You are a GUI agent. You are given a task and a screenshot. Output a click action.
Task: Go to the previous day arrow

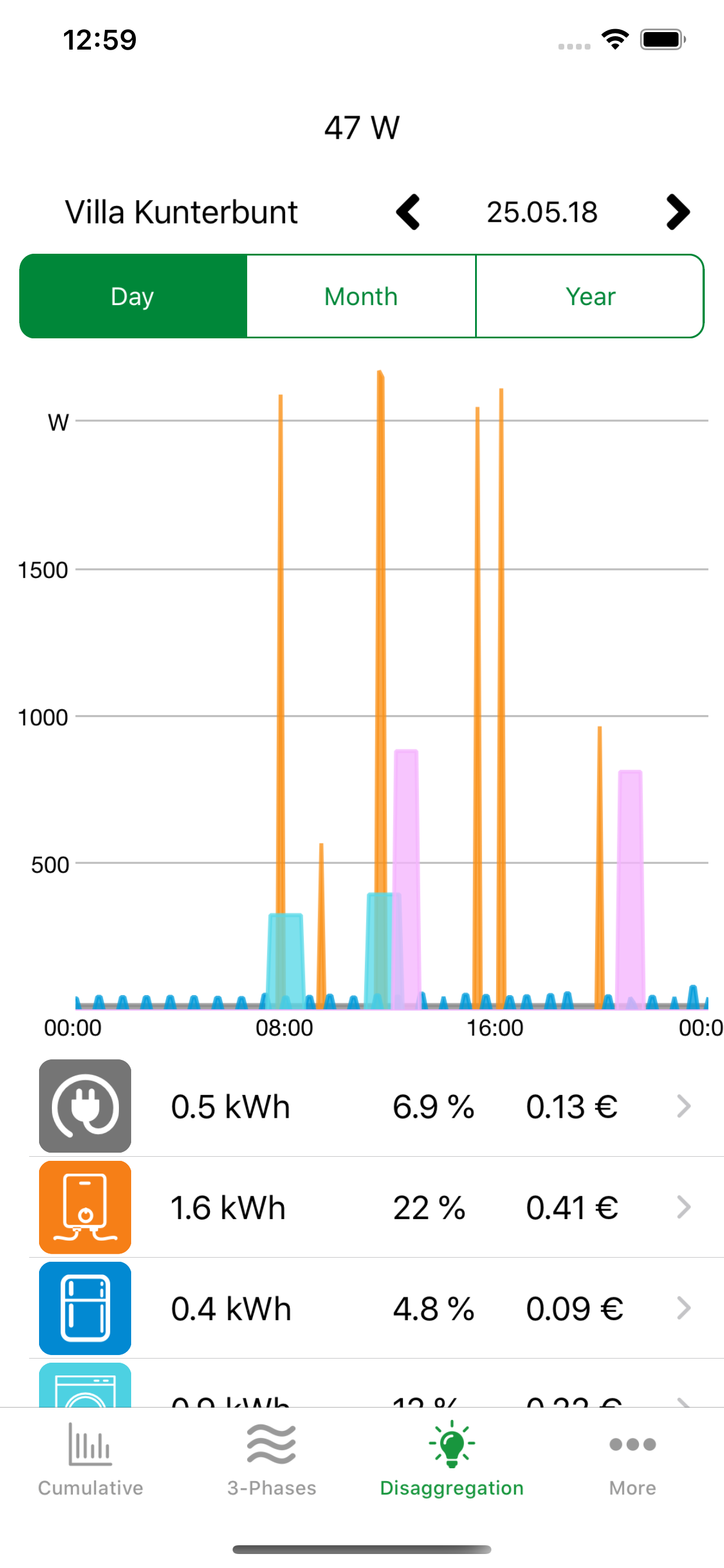408,212
